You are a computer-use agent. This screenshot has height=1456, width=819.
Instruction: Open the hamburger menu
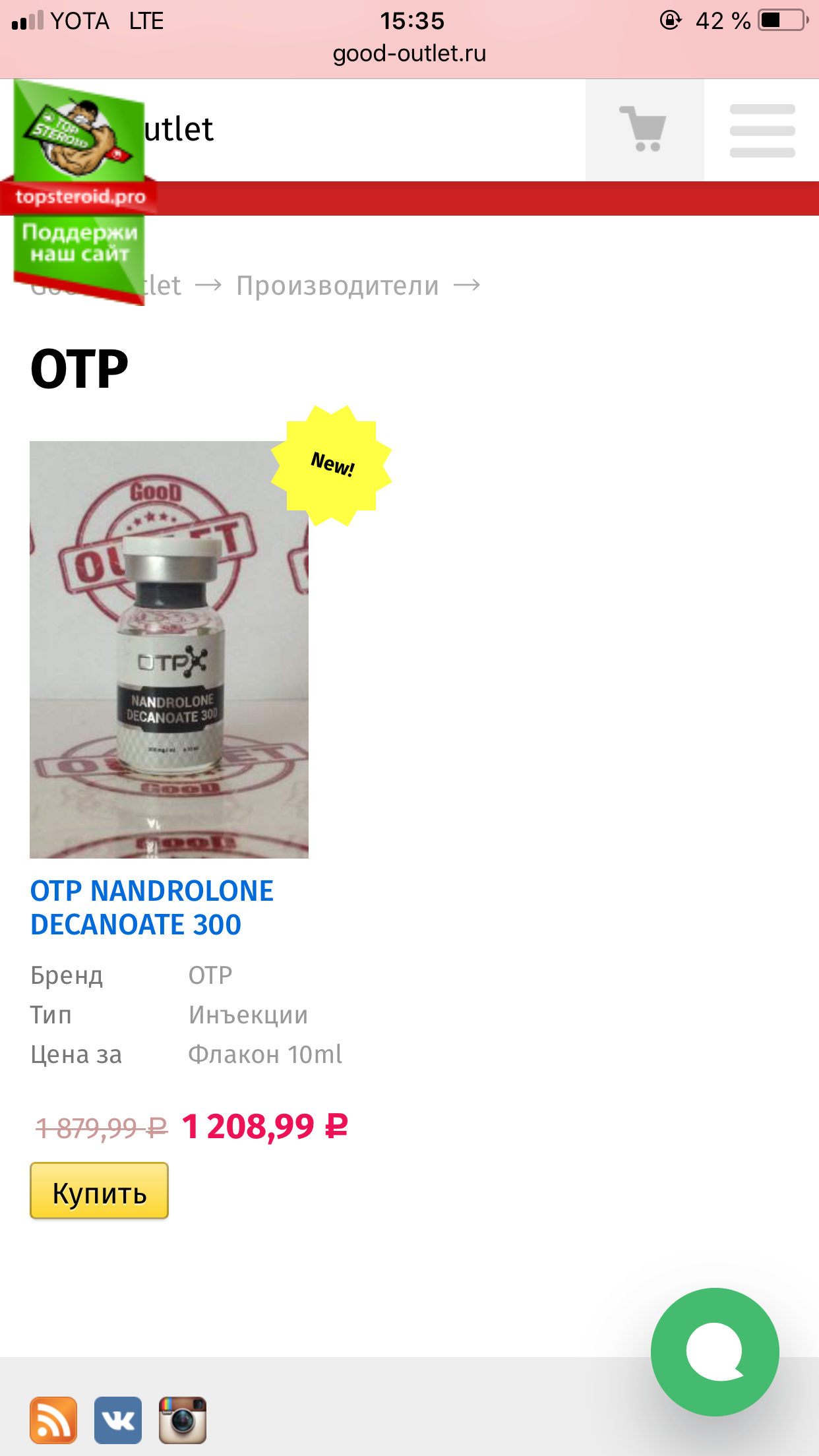pos(762,131)
